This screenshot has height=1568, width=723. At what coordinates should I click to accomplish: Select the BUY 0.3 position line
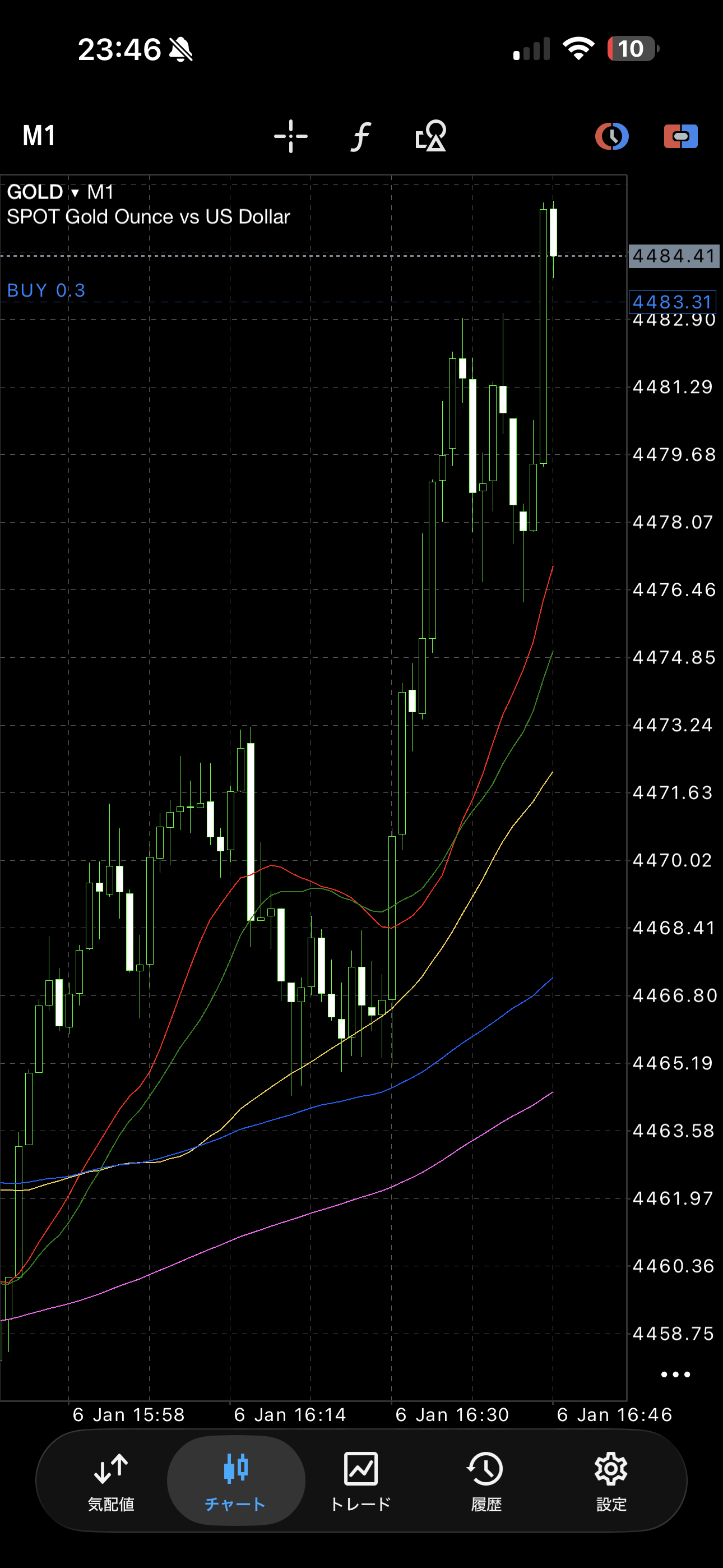[x=47, y=291]
